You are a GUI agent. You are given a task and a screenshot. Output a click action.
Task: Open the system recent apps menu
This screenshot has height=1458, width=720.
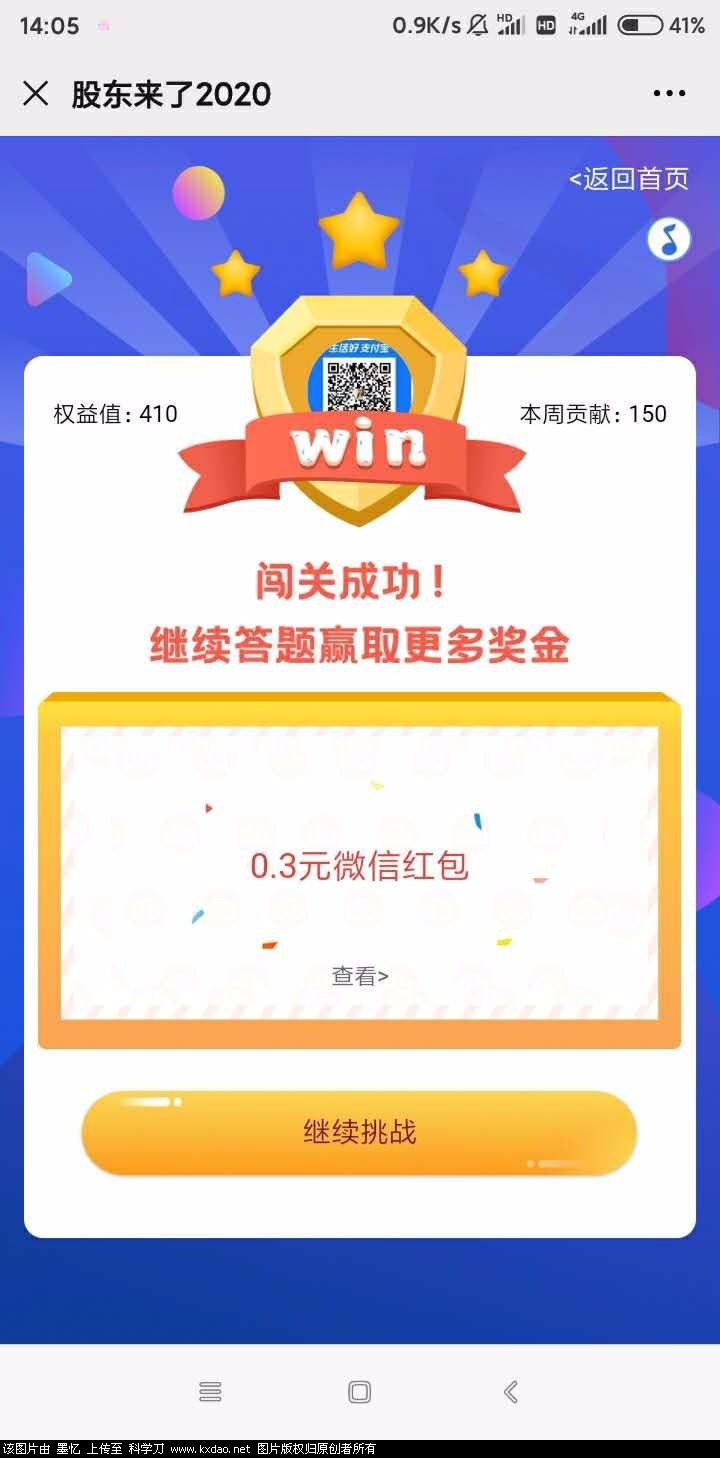(210, 1391)
